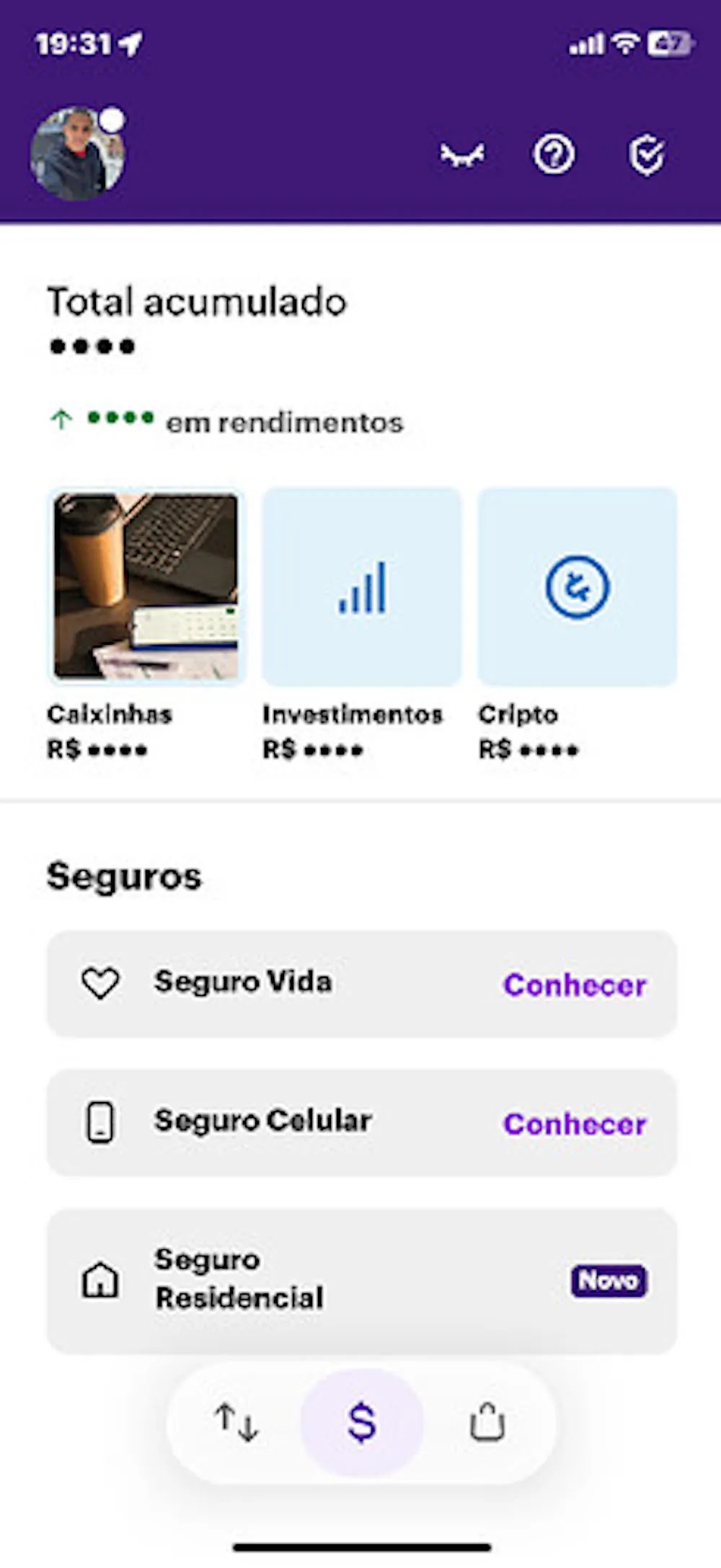Tap Conhecer for Seguro Celular

click(x=575, y=1124)
